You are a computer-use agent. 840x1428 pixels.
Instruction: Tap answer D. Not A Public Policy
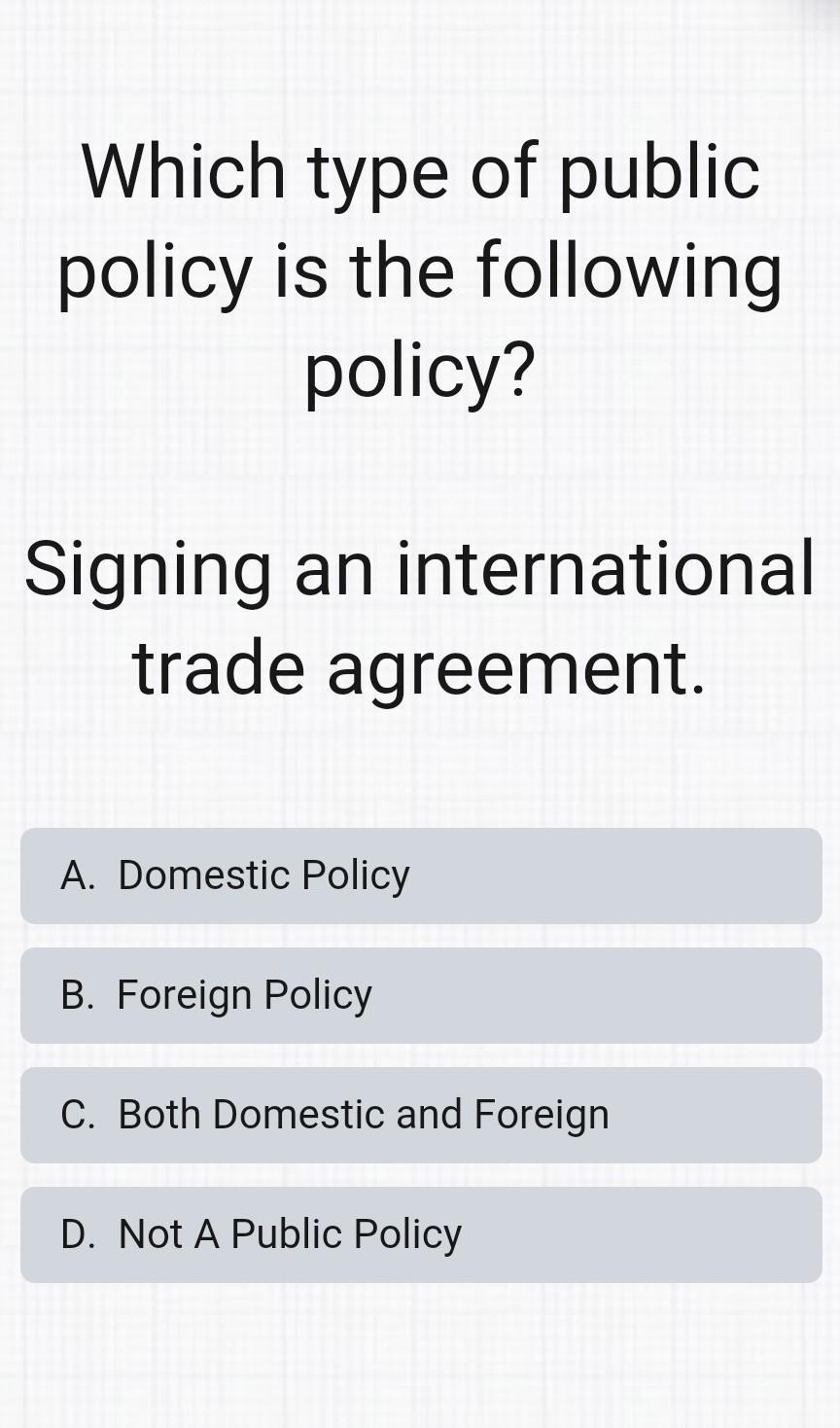pos(420,1234)
